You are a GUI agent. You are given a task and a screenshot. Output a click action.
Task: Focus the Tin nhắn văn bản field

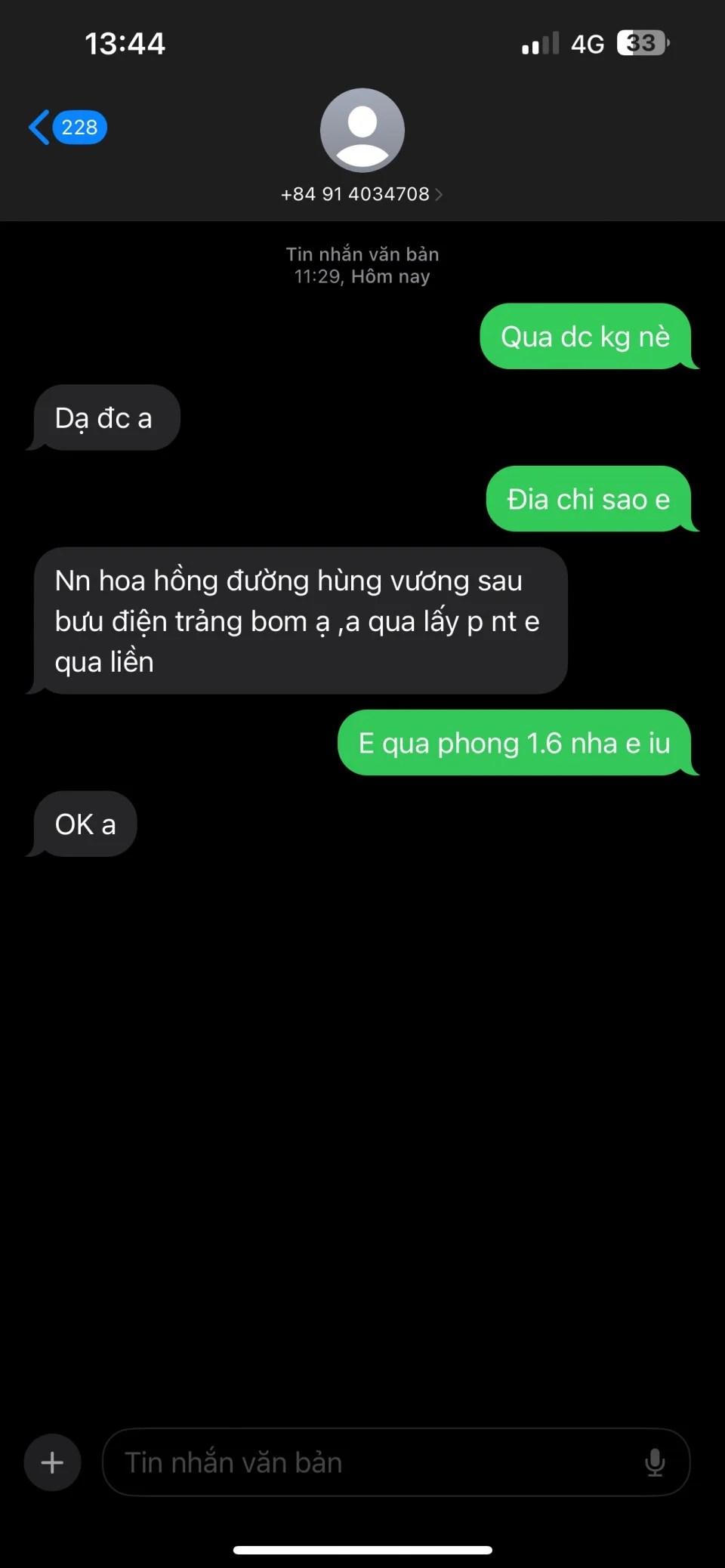click(370, 1462)
